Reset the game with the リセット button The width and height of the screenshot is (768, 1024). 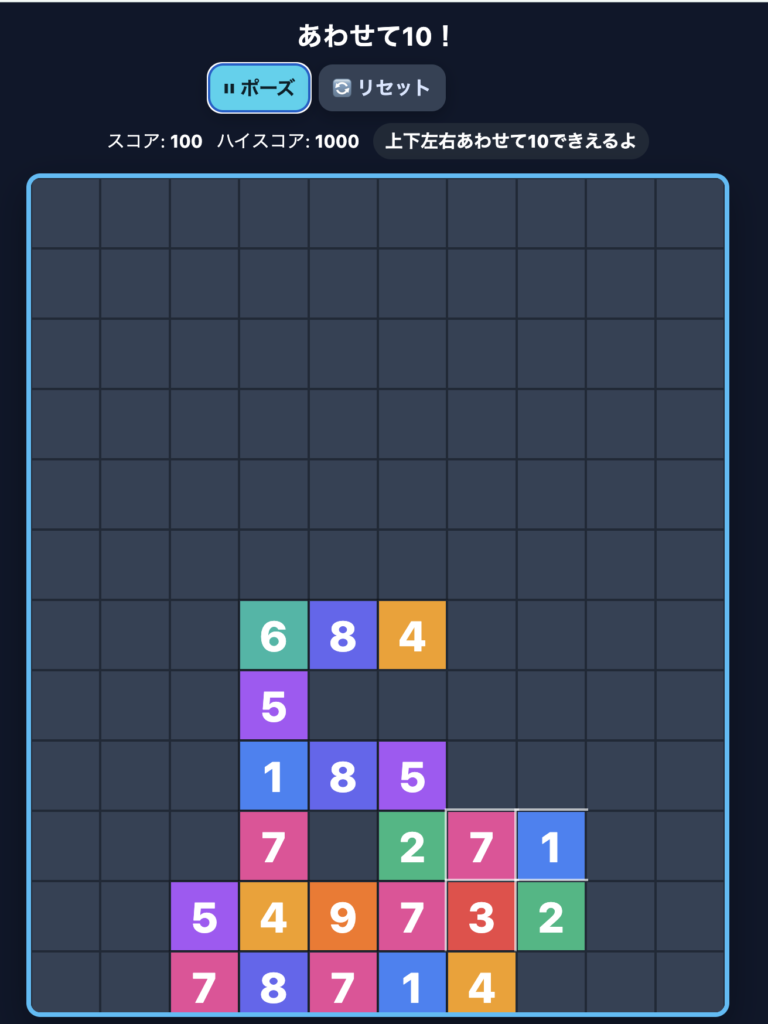[x=382, y=88]
